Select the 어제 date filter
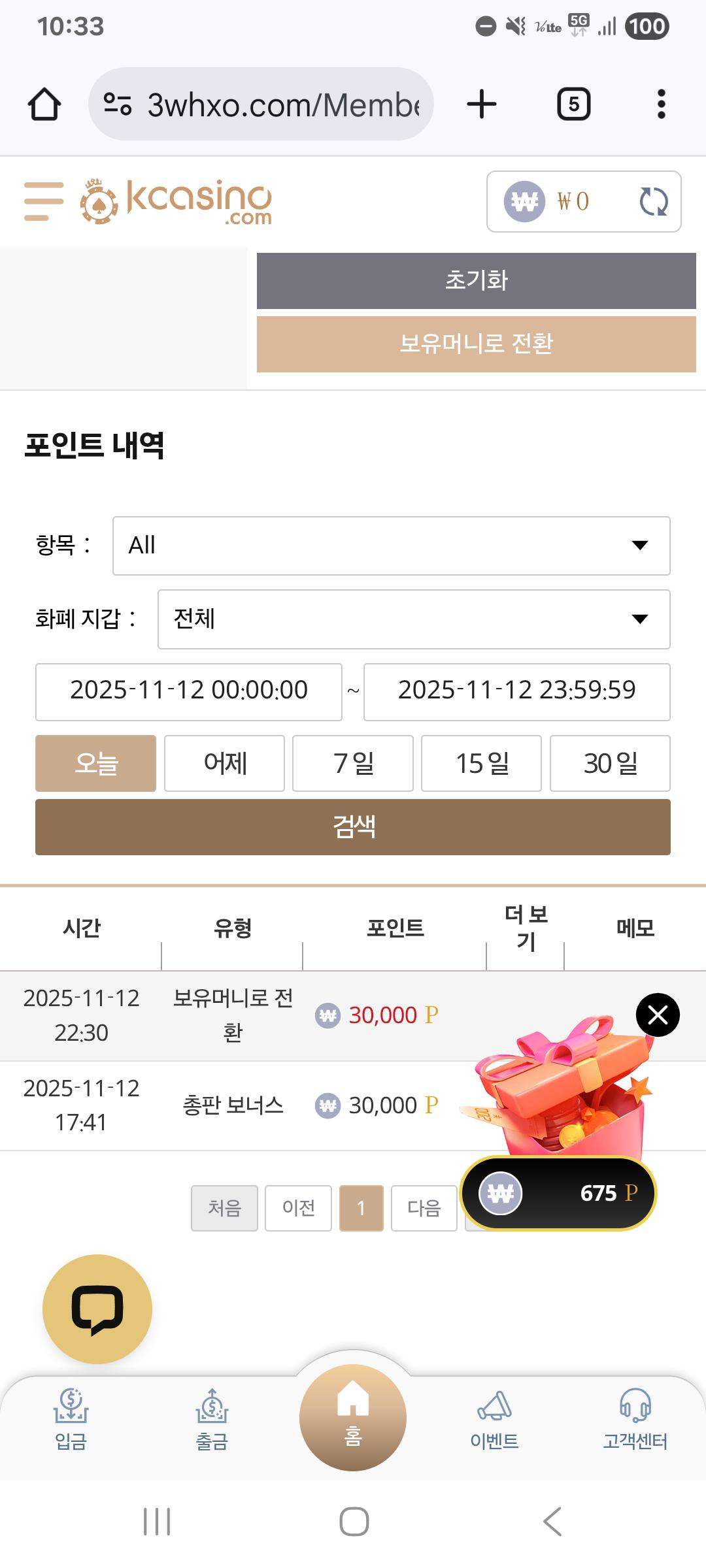 click(224, 763)
